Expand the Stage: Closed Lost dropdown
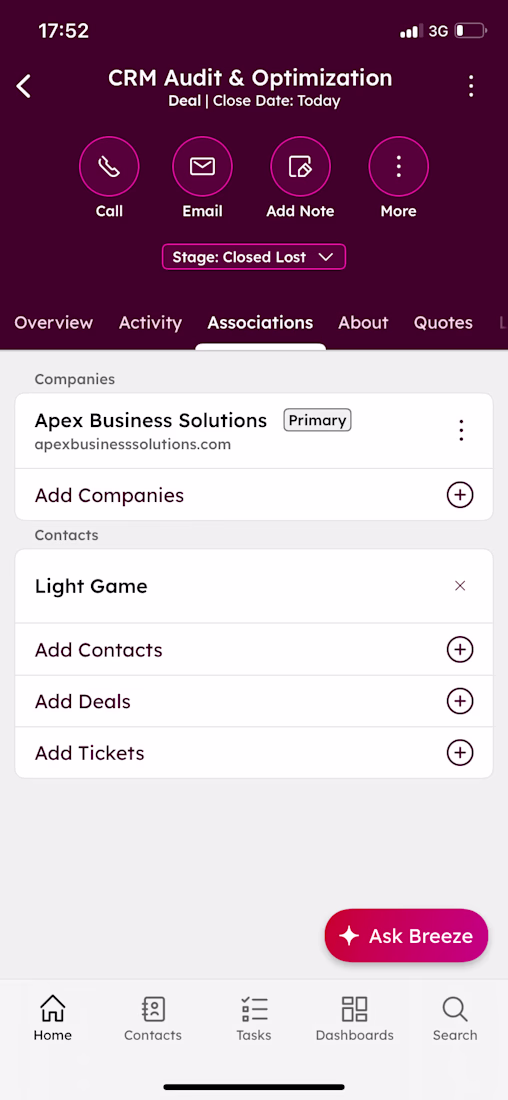Screen dimensions: 508x1100 pos(254,257)
